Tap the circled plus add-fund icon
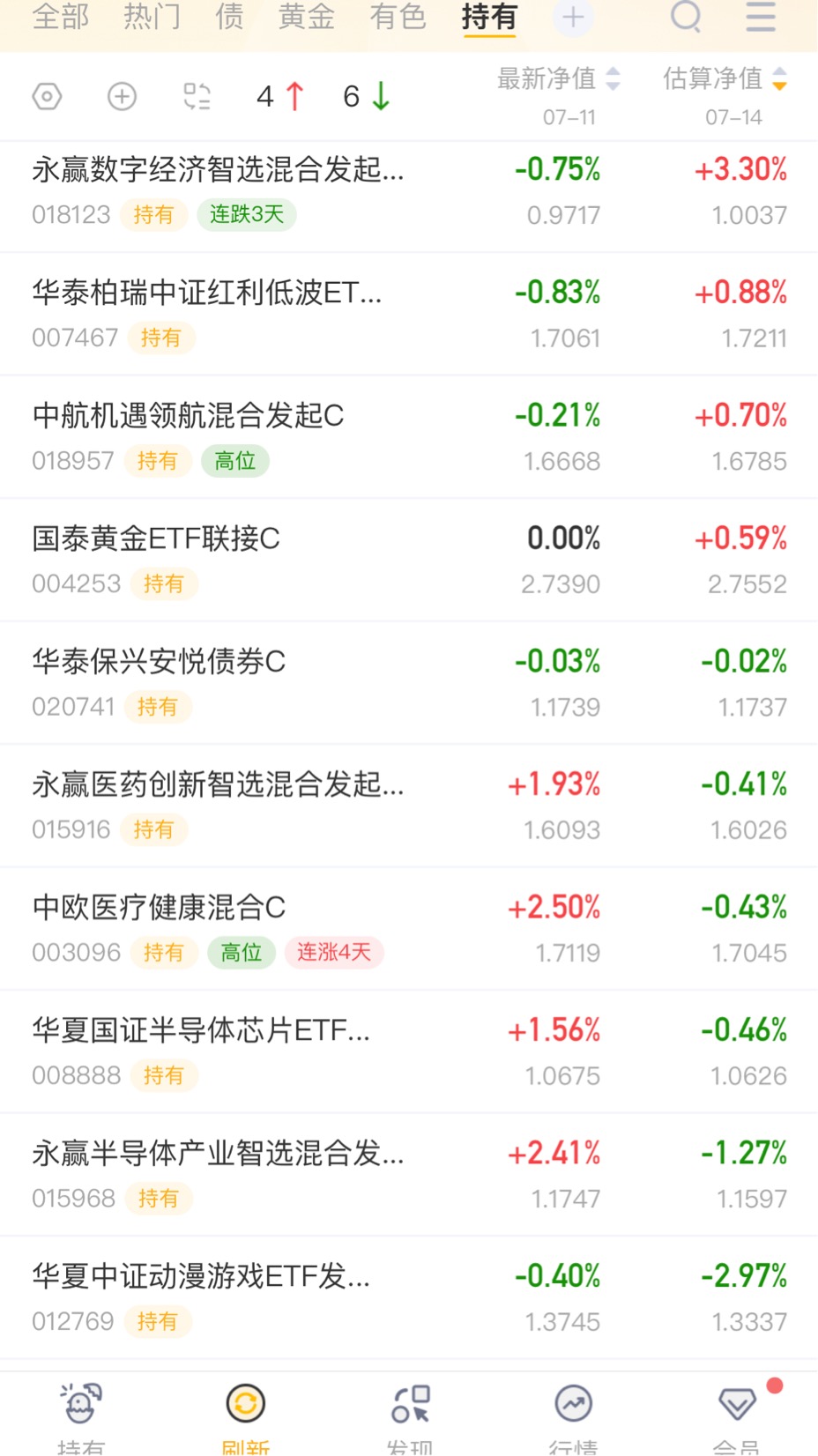 pyautogui.click(x=122, y=96)
